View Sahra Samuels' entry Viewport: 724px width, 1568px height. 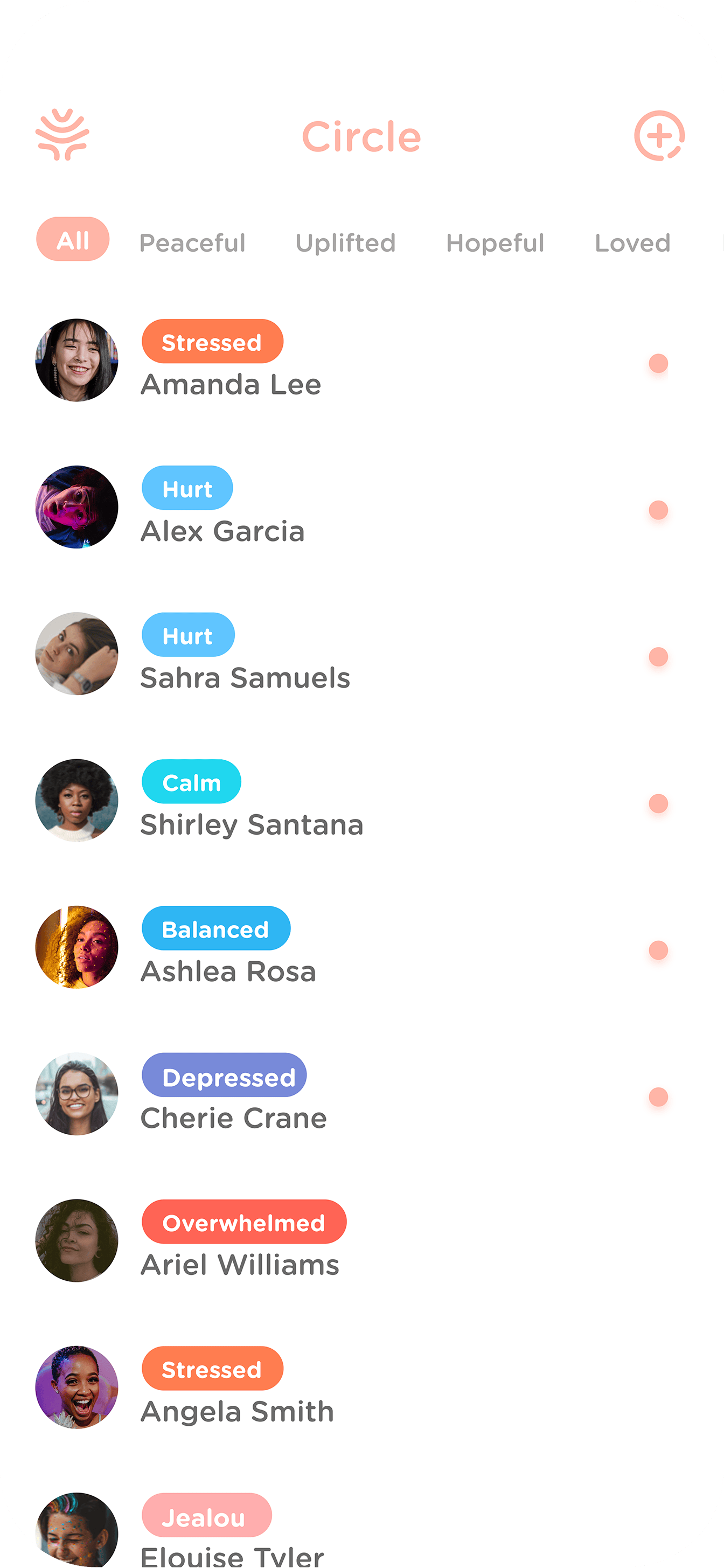(x=245, y=677)
